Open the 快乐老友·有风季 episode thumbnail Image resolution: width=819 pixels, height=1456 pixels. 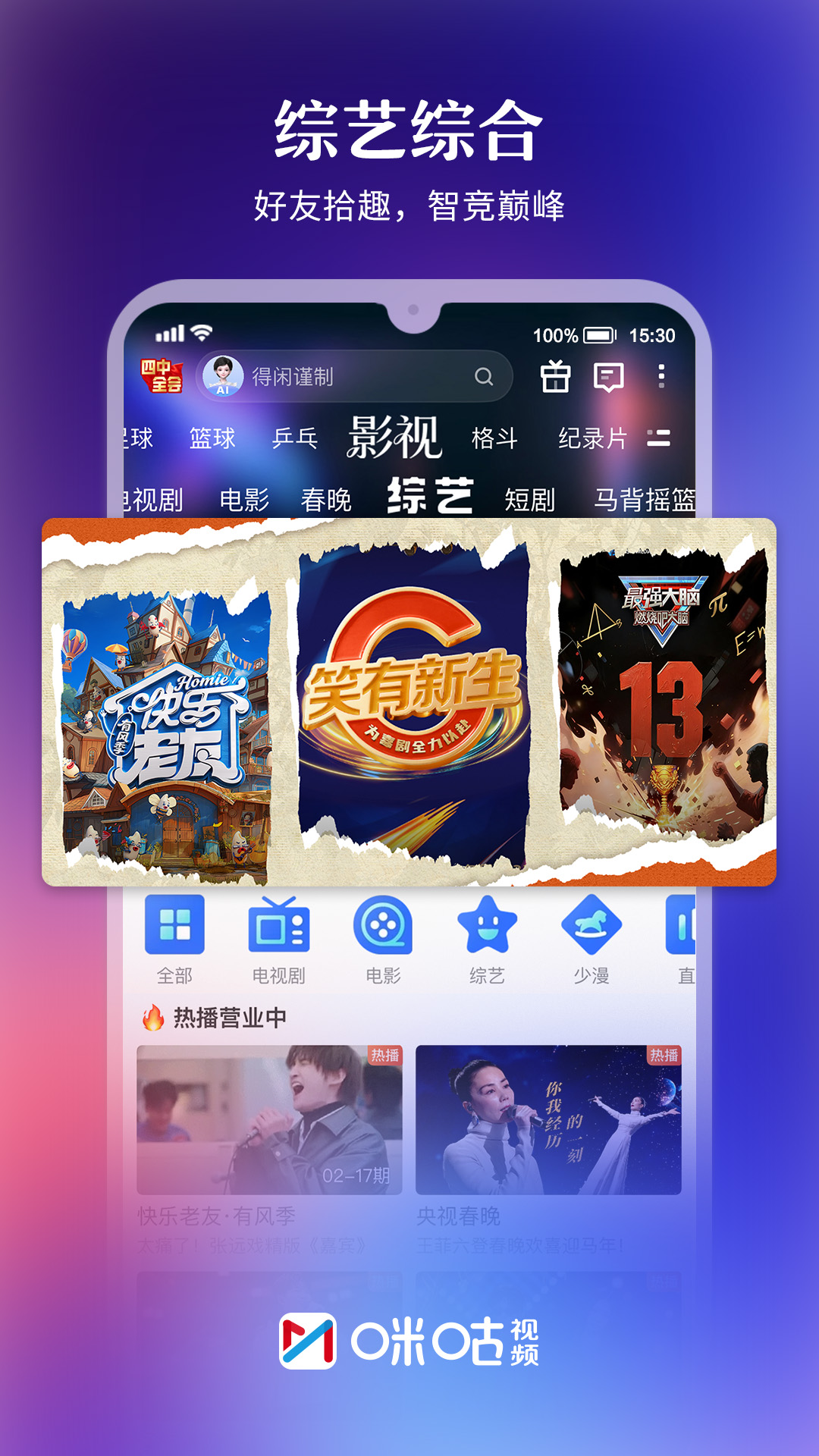coord(271,1115)
